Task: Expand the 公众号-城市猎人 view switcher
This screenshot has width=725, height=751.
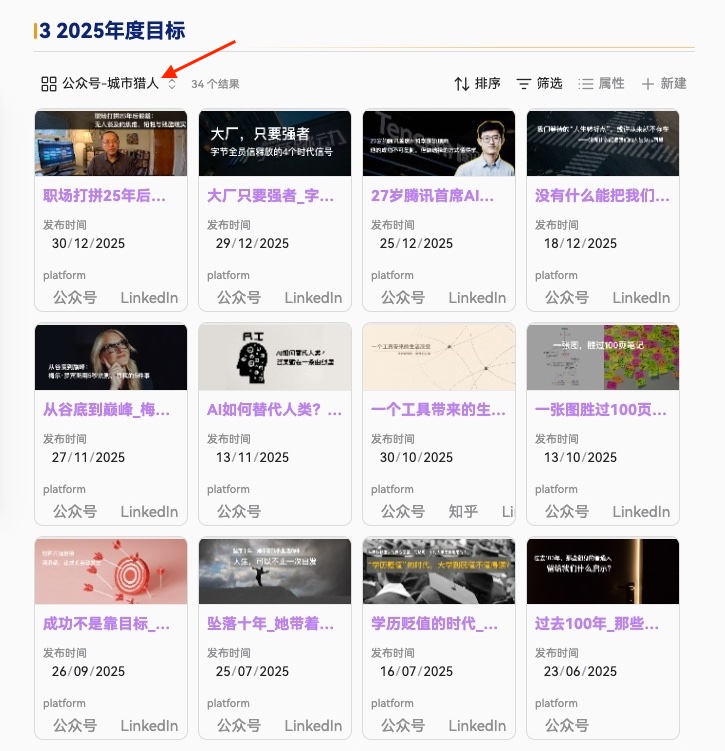Action: pos(110,84)
